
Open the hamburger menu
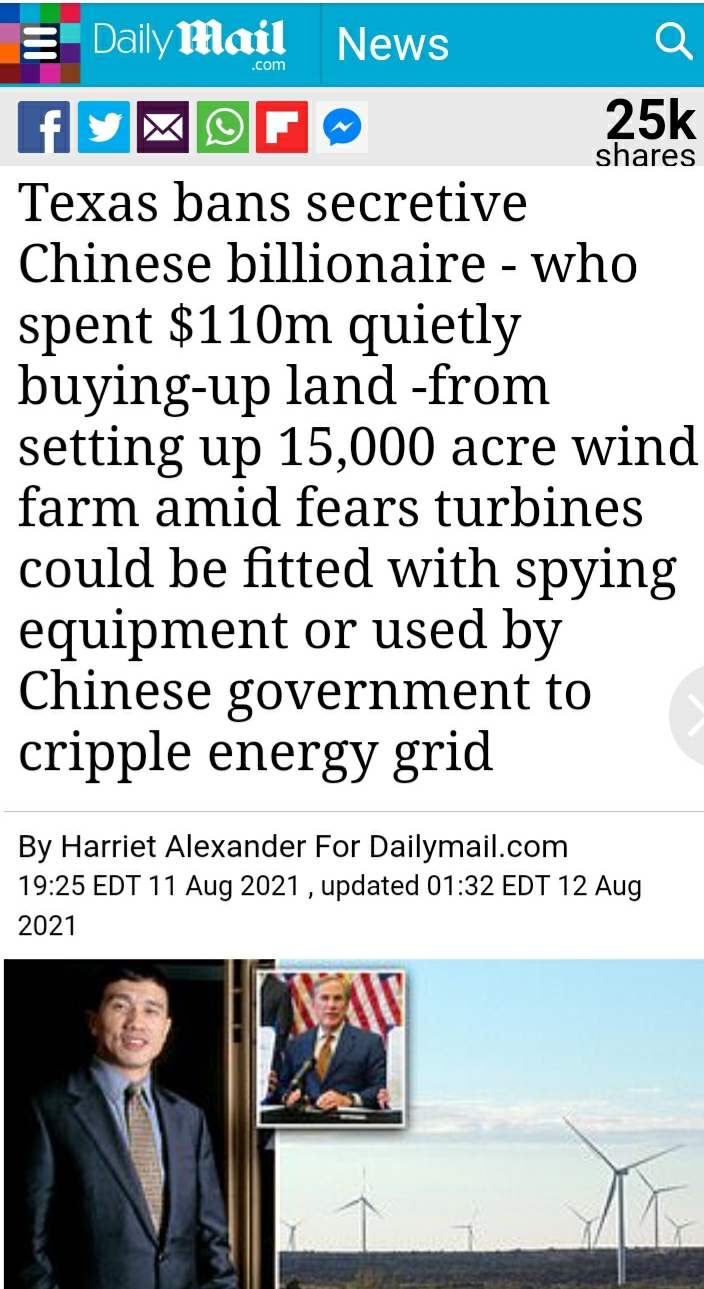point(40,44)
